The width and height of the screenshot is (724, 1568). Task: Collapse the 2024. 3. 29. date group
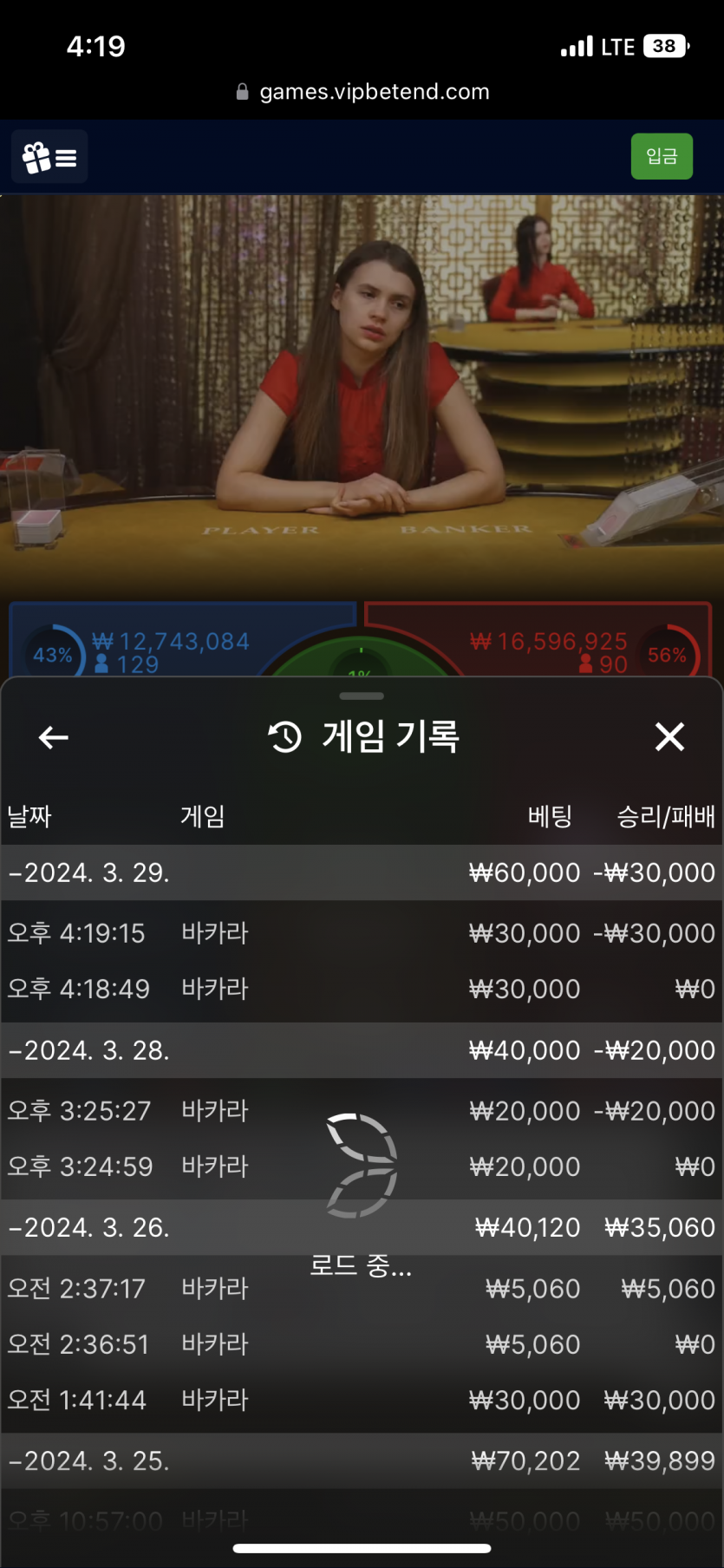pyautogui.click(x=362, y=872)
